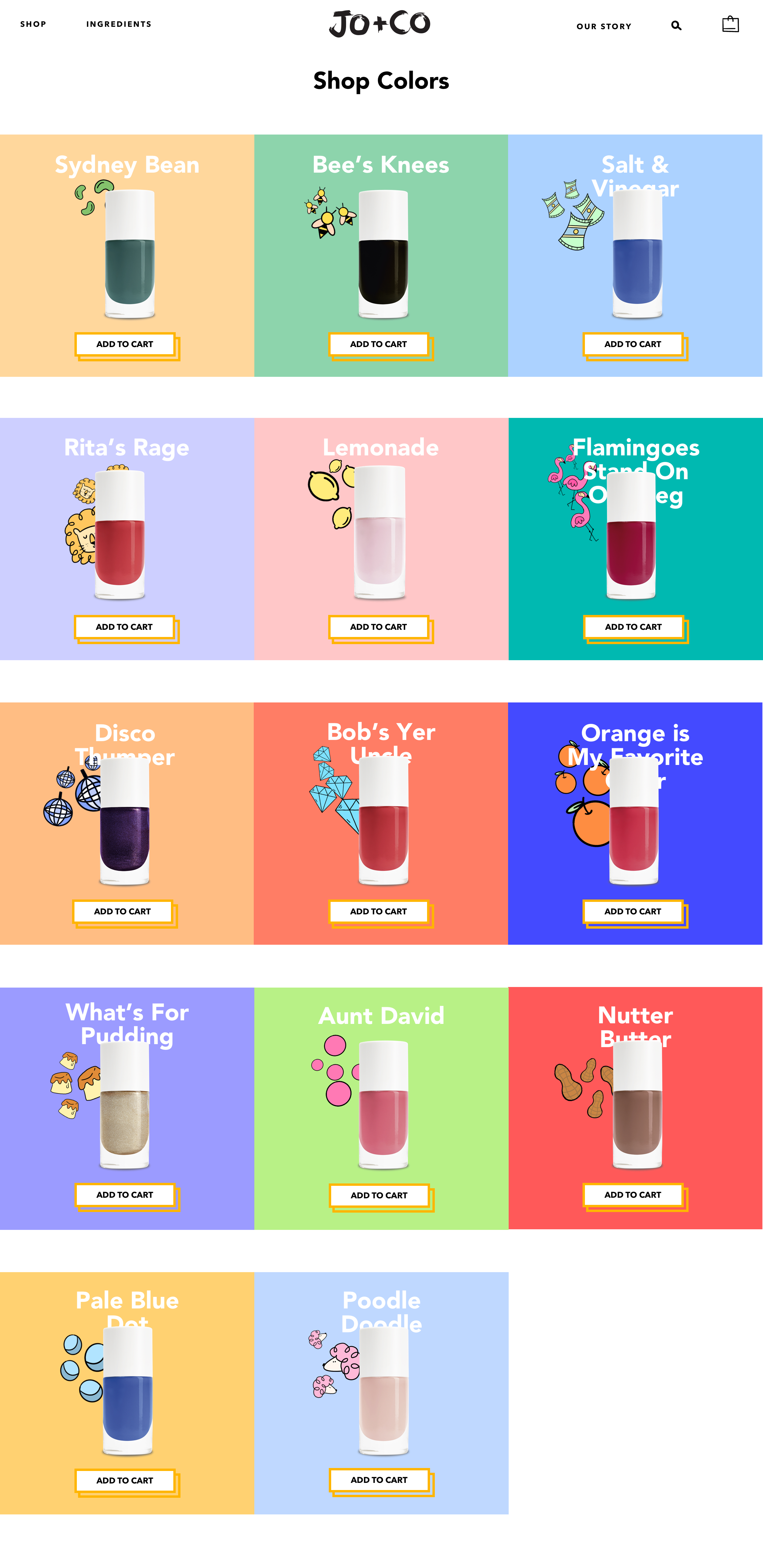Add Poodle Doodle to cart

coord(379,1480)
